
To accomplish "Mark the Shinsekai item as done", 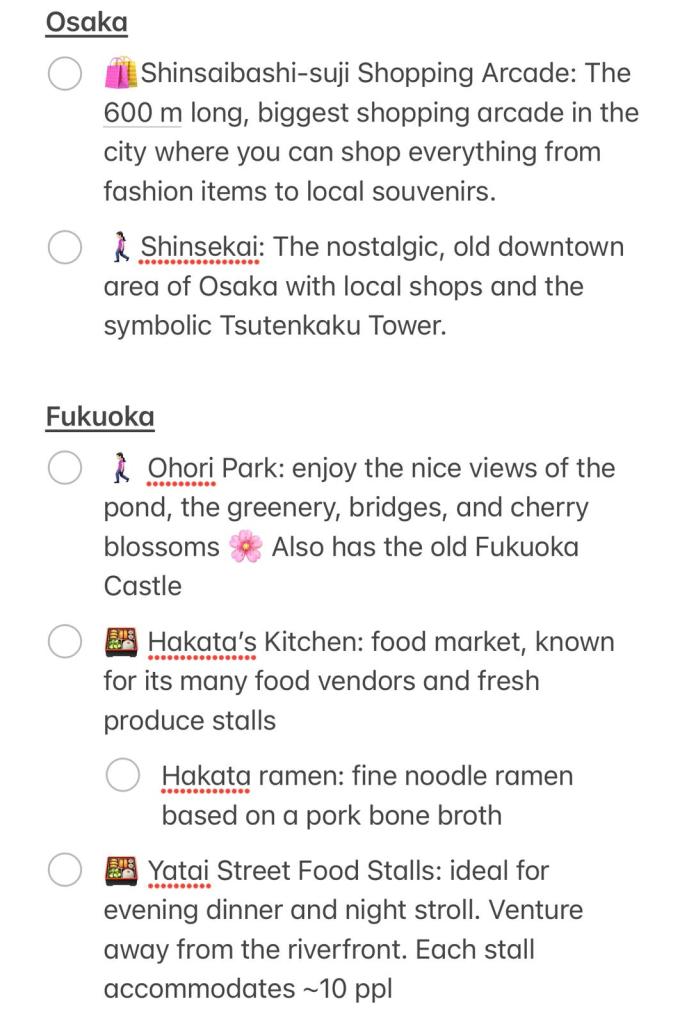I will [65, 247].
